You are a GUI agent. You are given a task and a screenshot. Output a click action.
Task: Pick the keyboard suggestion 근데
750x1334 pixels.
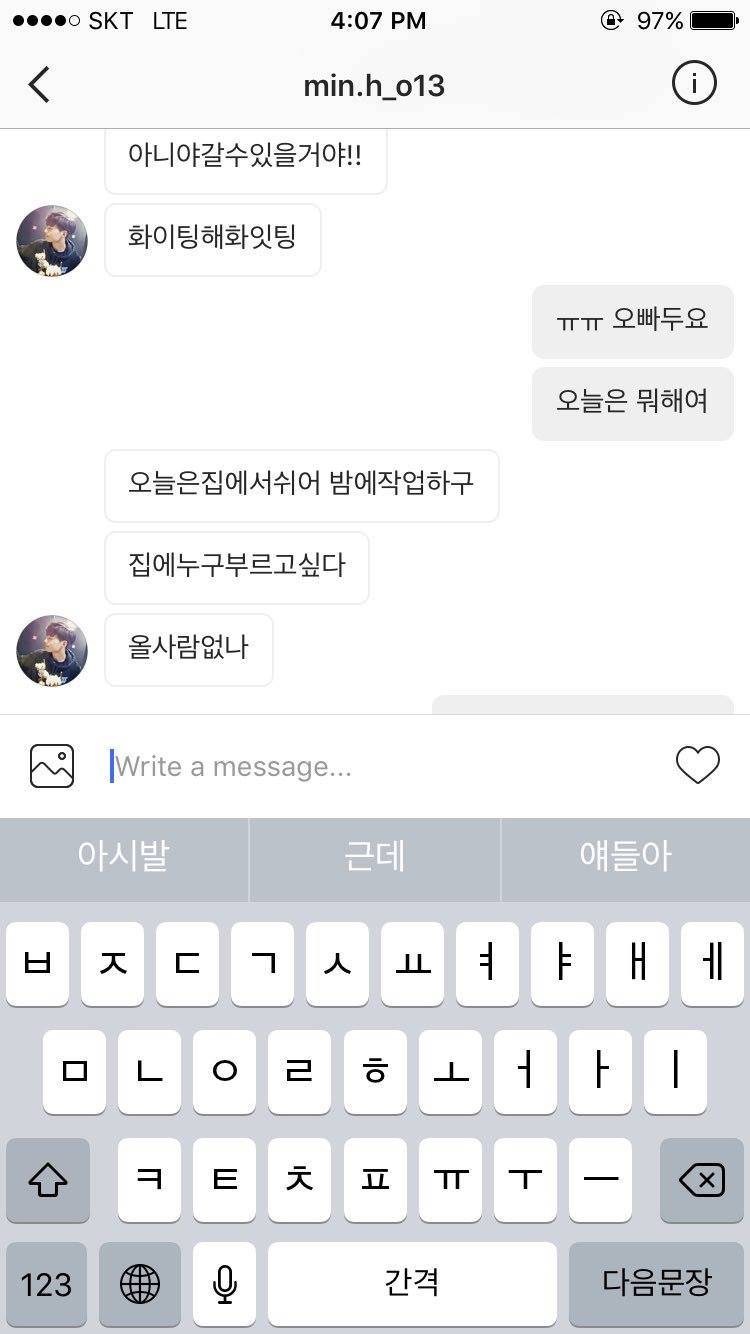375,857
